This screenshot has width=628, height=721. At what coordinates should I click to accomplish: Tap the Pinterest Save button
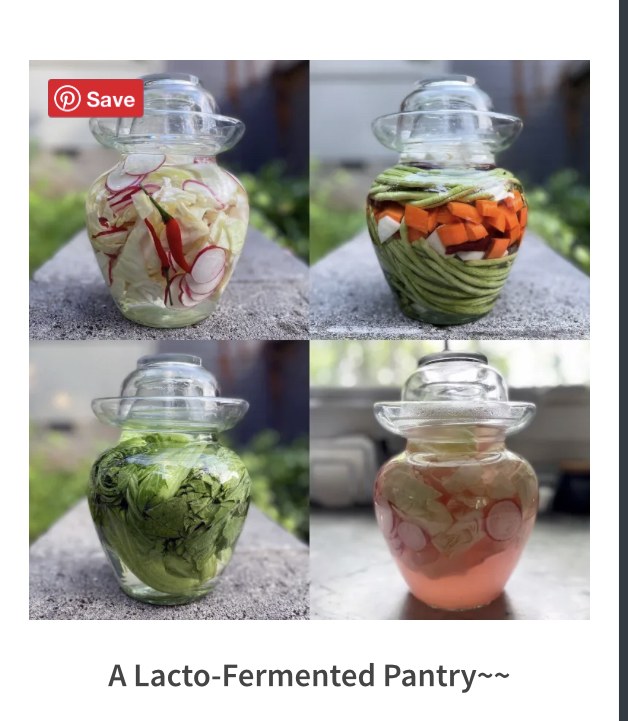pos(96,99)
